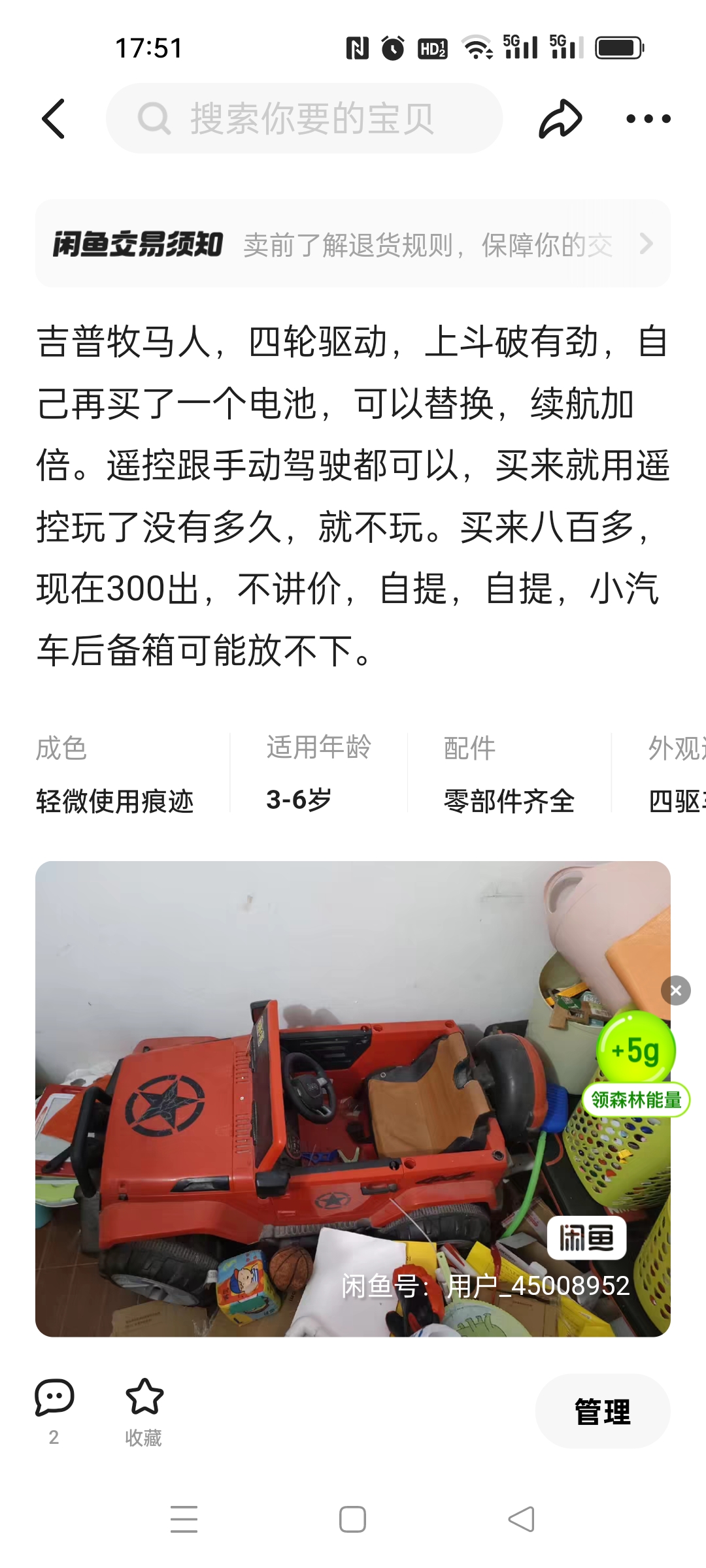This screenshot has width=706, height=1568.
Task: Go back to the previous page
Action: [54, 119]
